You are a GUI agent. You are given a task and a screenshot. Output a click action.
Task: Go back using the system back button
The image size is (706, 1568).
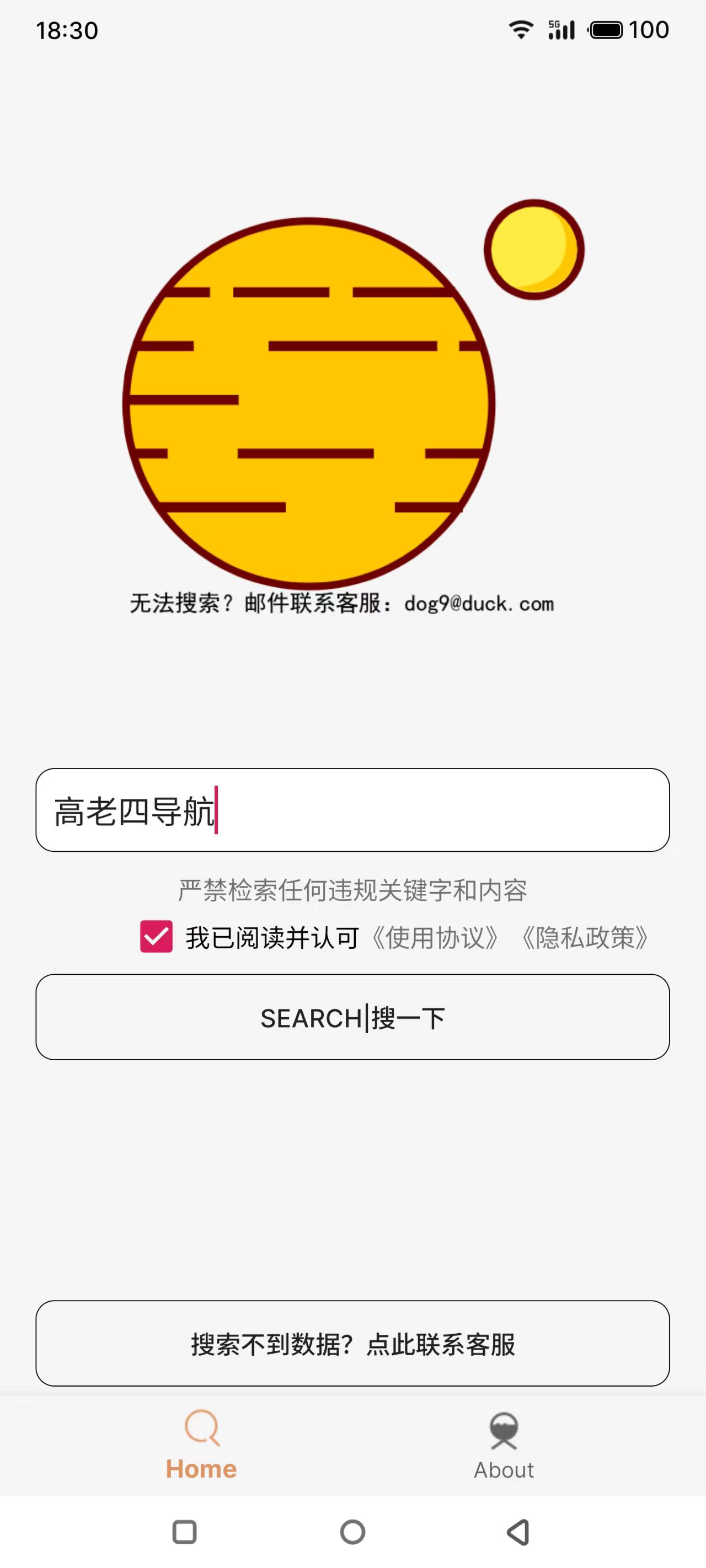click(x=518, y=1532)
